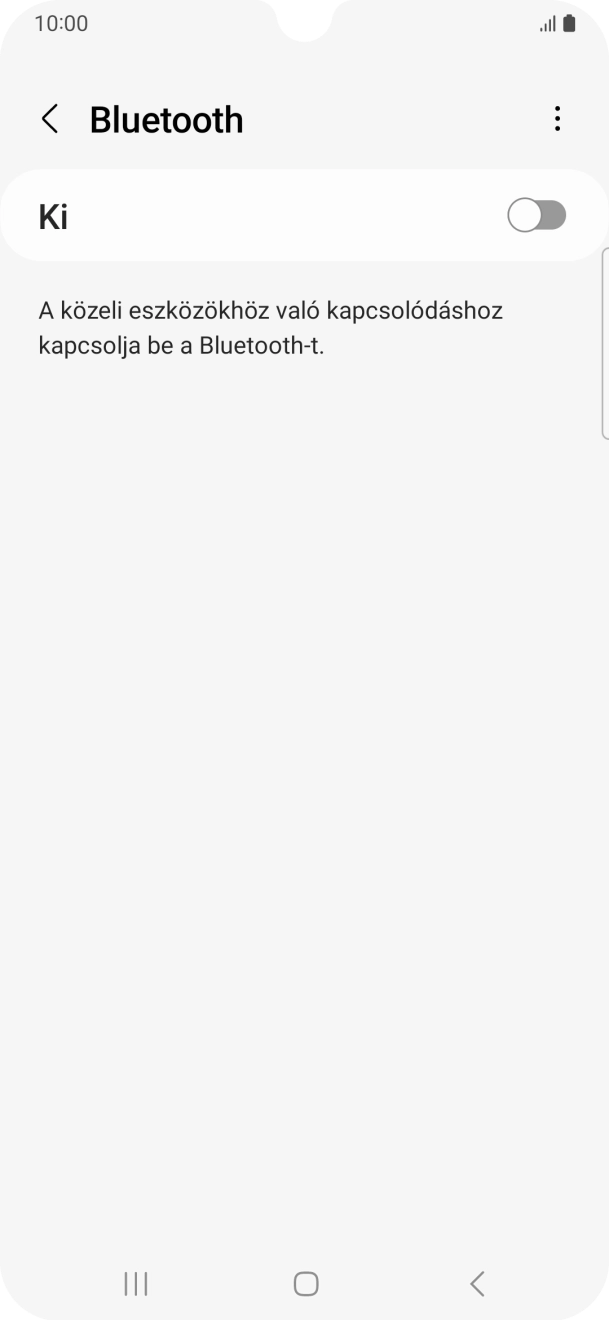The height and width of the screenshot is (1320, 609).
Task: Go to the home screen
Action: click(306, 1284)
